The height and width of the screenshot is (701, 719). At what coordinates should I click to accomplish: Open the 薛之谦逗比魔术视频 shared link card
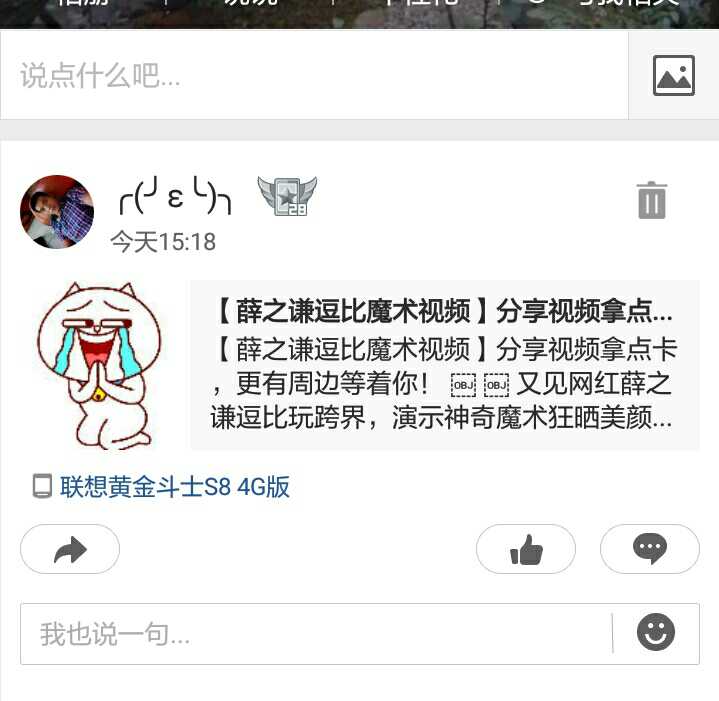[x=445, y=365]
